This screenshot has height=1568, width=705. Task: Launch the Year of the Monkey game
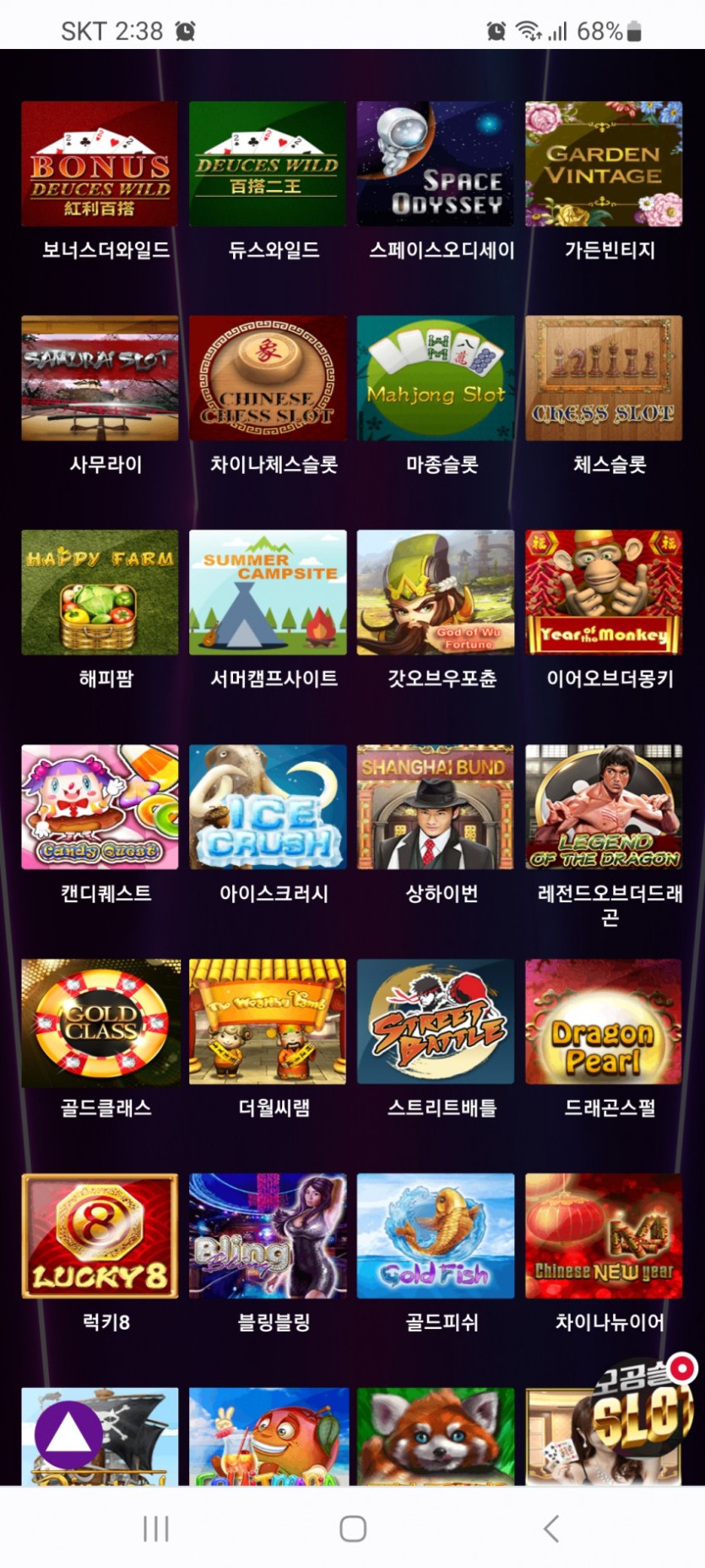(x=604, y=593)
